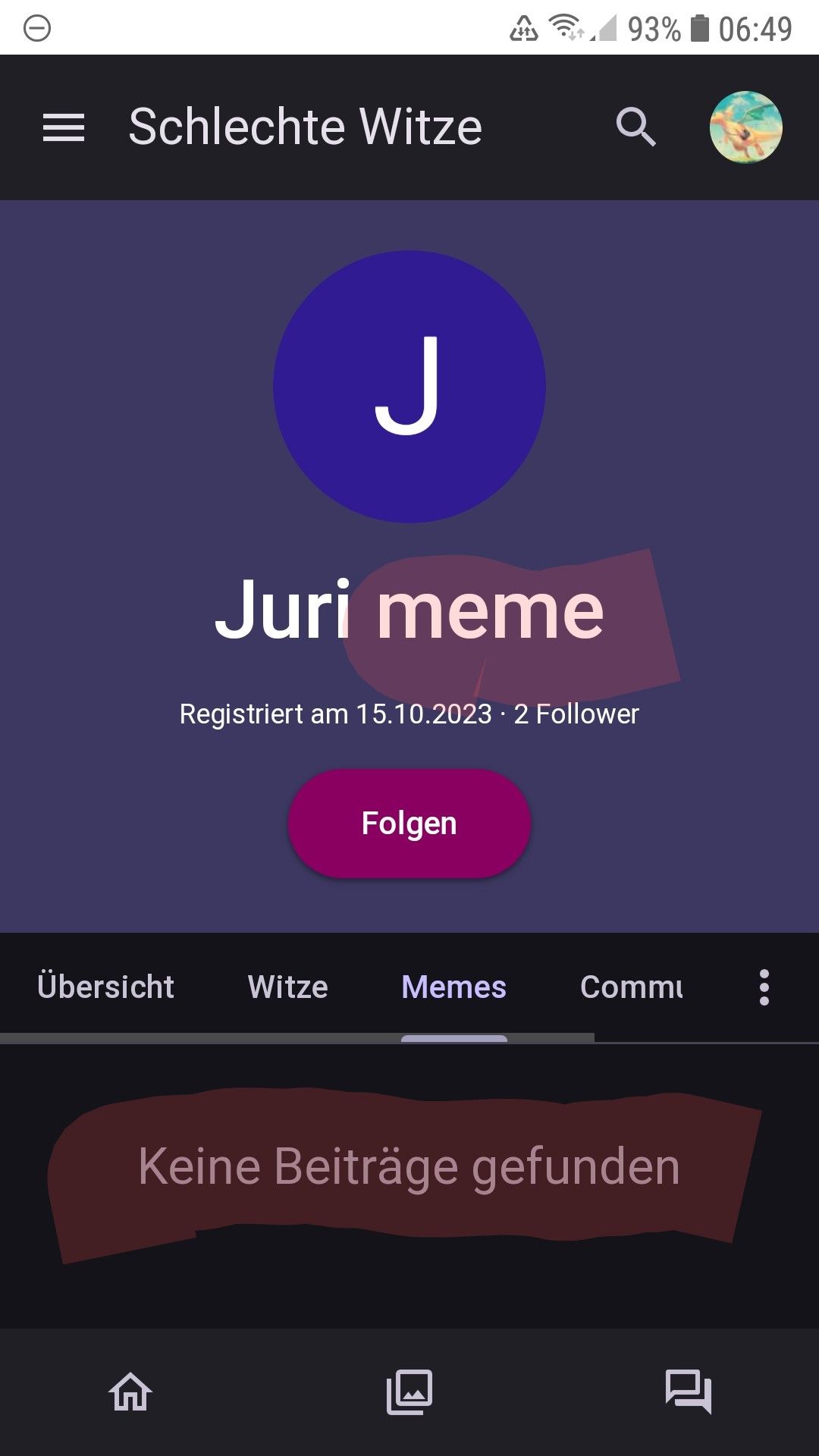Switch to the Übersicht tab
This screenshot has width=819, height=1456.
click(105, 987)
